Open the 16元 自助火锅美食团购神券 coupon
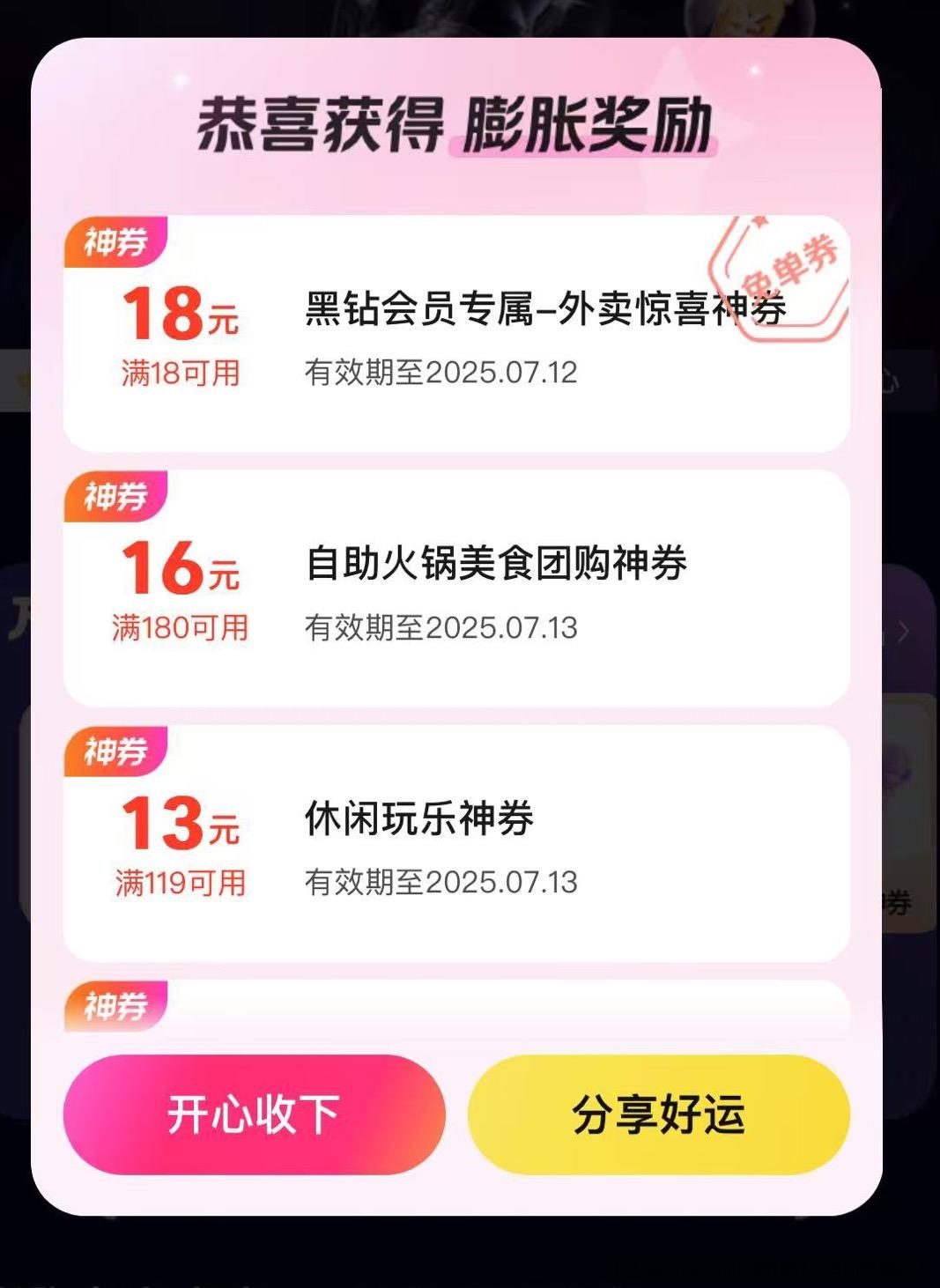Screen dimensions: 940x1288 coord(456,588)
